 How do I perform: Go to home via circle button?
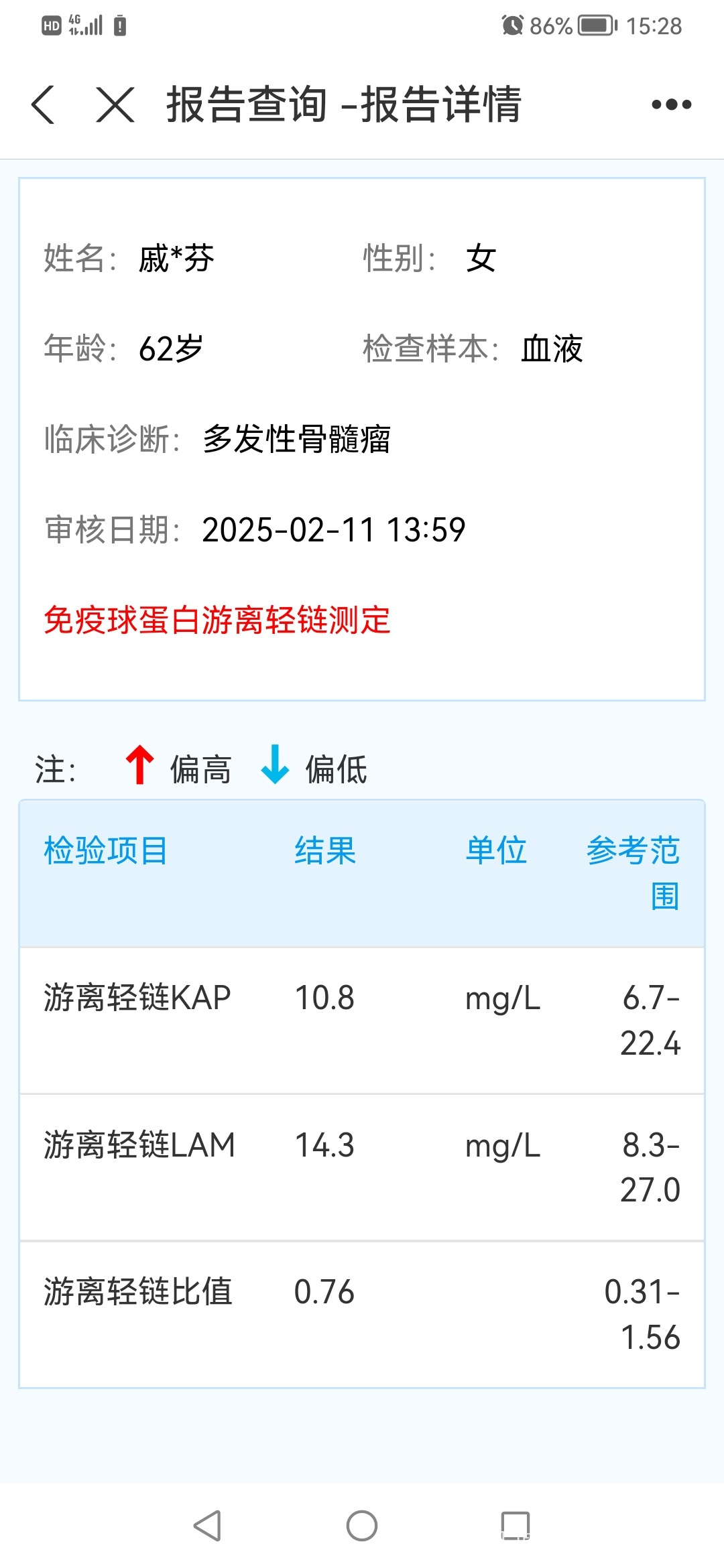point(362,1526)
